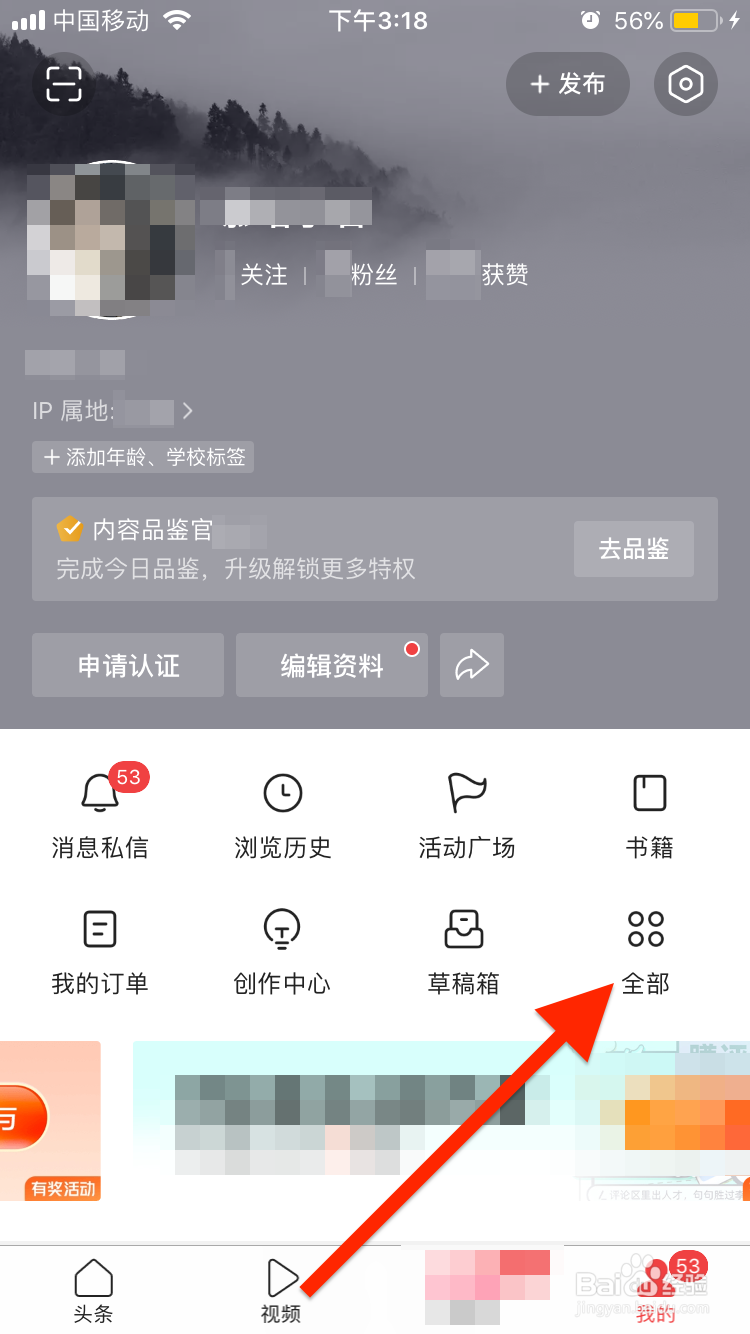750x1334 pixels.
Task: Tap 添加年龄、学校标签 to add tags
Action: point(142,457)
